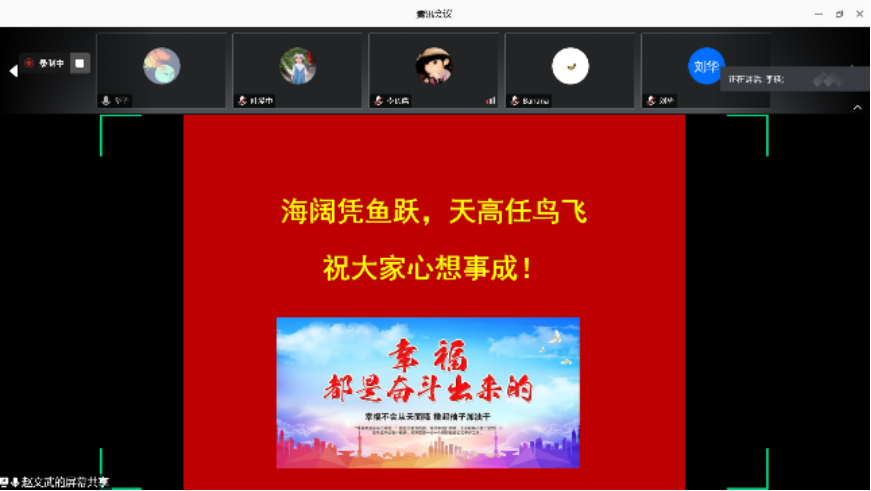Collapse the participant strip with the up chevron
871x491 pixels.
pos(857,107)
